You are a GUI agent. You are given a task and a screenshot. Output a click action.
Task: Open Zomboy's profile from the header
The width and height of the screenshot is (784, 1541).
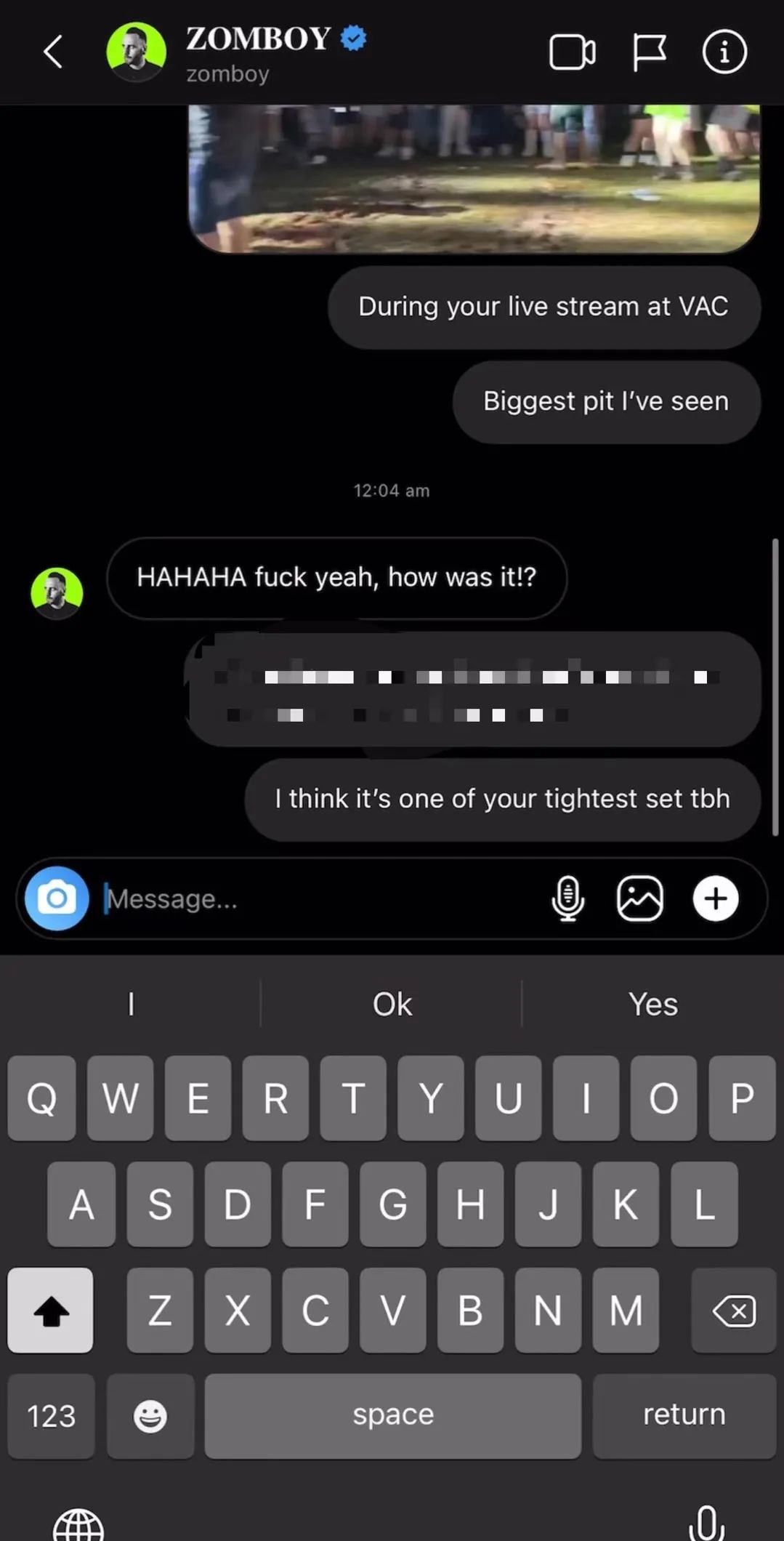pos(256,52)
